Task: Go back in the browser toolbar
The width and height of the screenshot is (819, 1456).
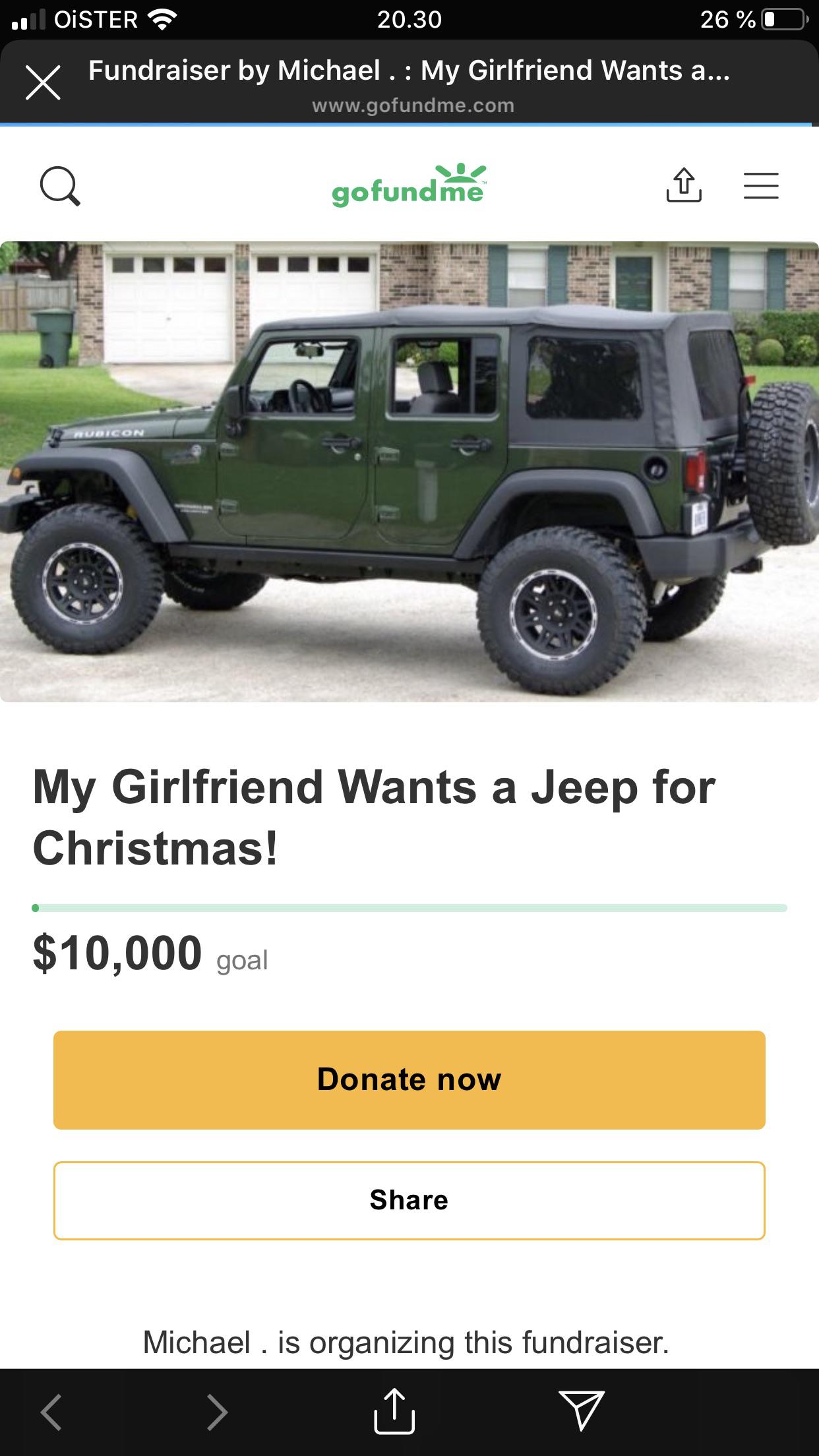Action: (51, 1412)
